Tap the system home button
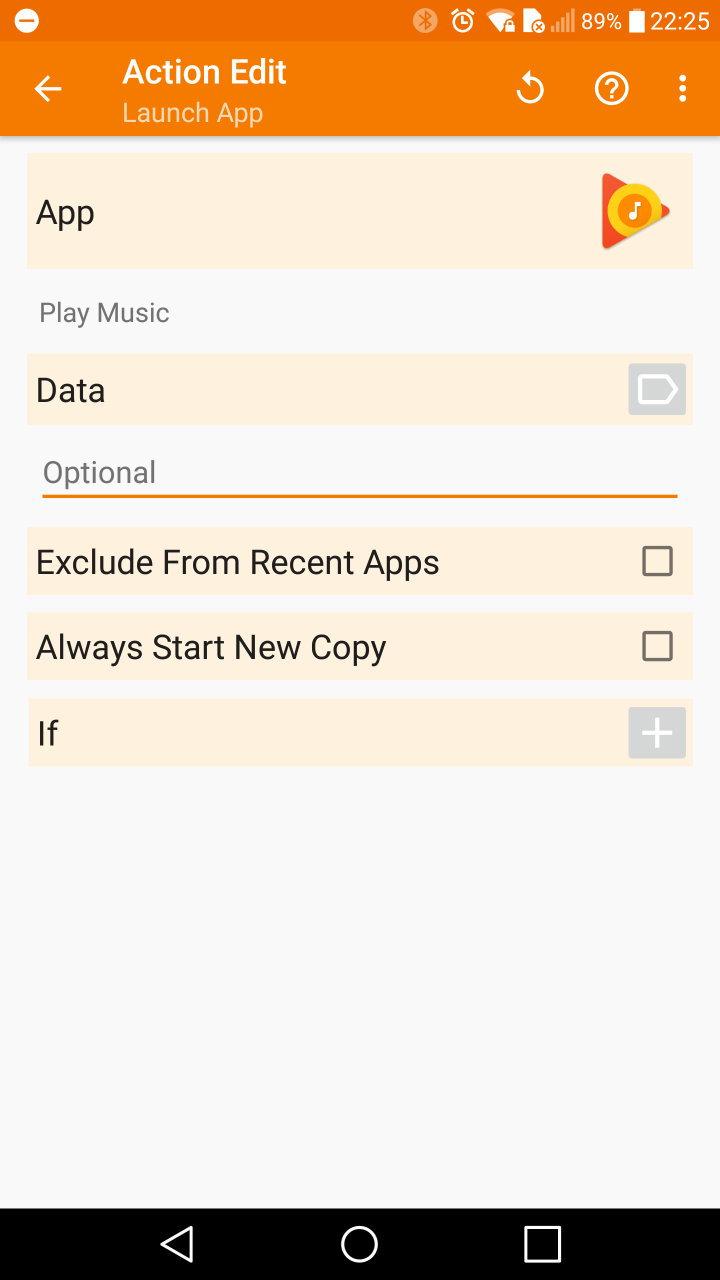 click(x=359, y=1244)
